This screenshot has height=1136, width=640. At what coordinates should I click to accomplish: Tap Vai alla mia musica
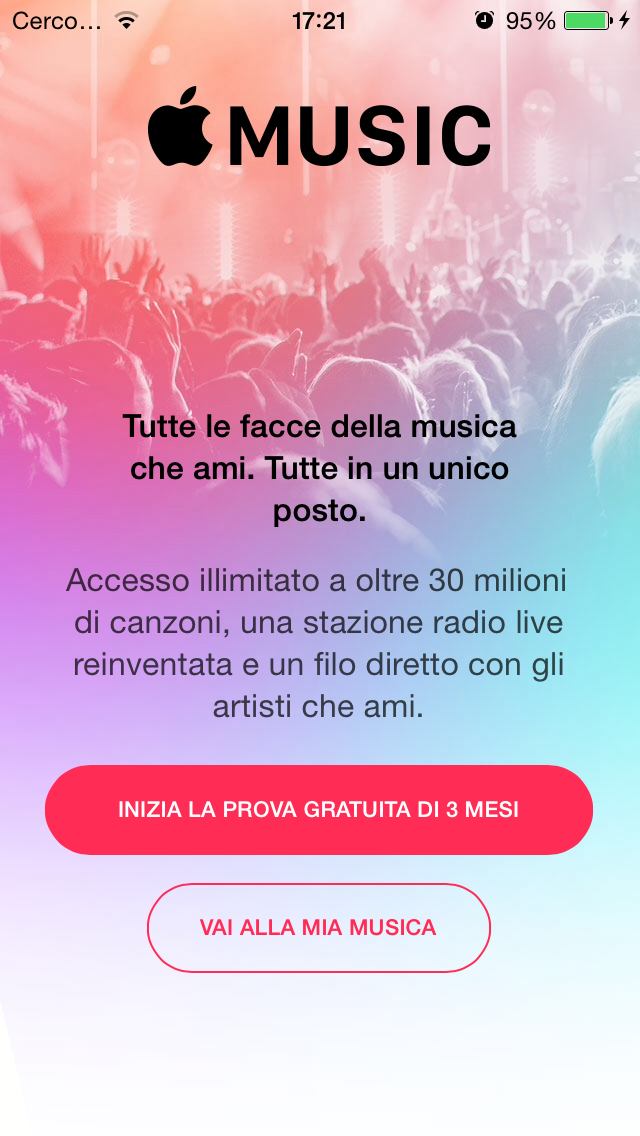coord(318,927)
